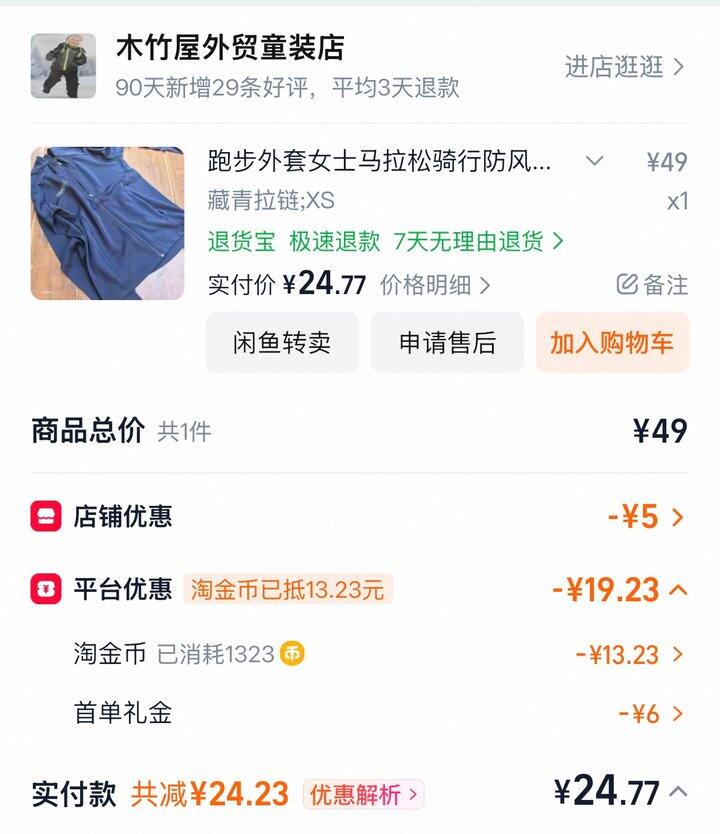The image size is (720, 834).
Task: Resell the item with 闲鱼转卖
Action: 282,342
